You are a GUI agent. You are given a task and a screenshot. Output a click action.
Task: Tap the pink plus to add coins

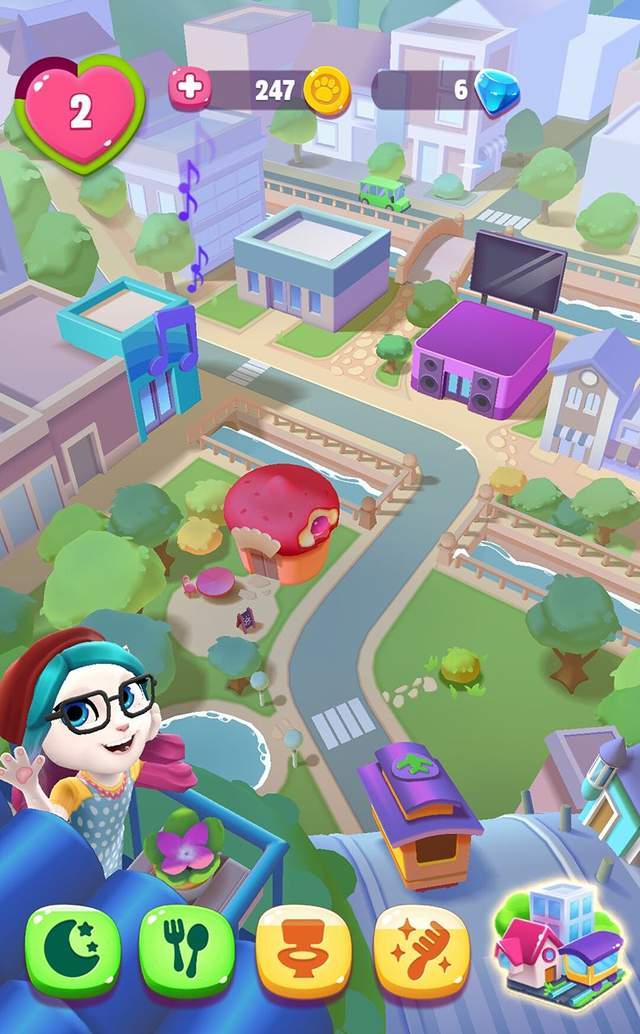[x=190, y=89]
